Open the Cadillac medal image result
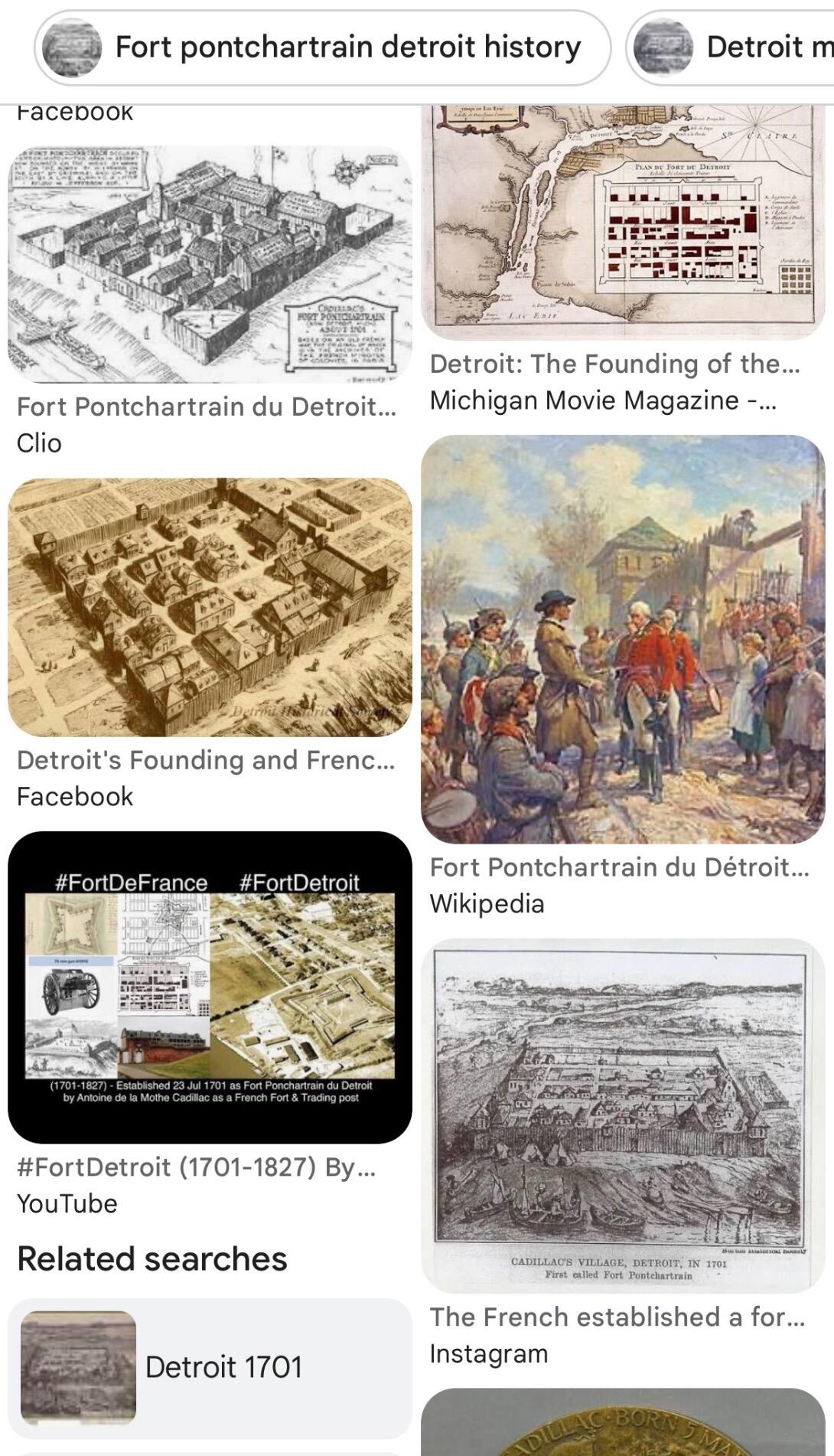The width and height of the screenshot is (834, 1456). coord(623,1423)
